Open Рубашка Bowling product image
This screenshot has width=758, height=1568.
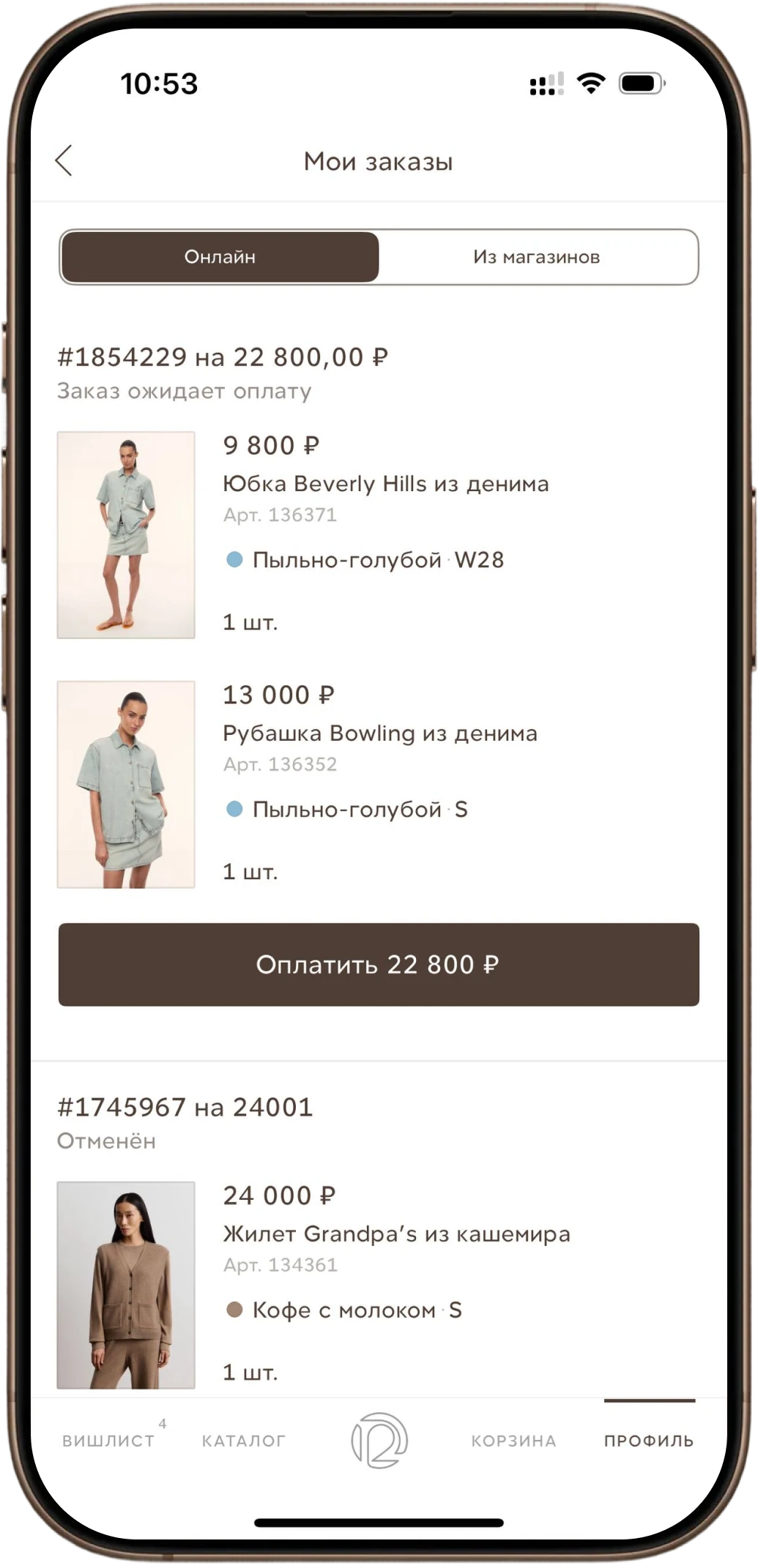coord(126,785)
